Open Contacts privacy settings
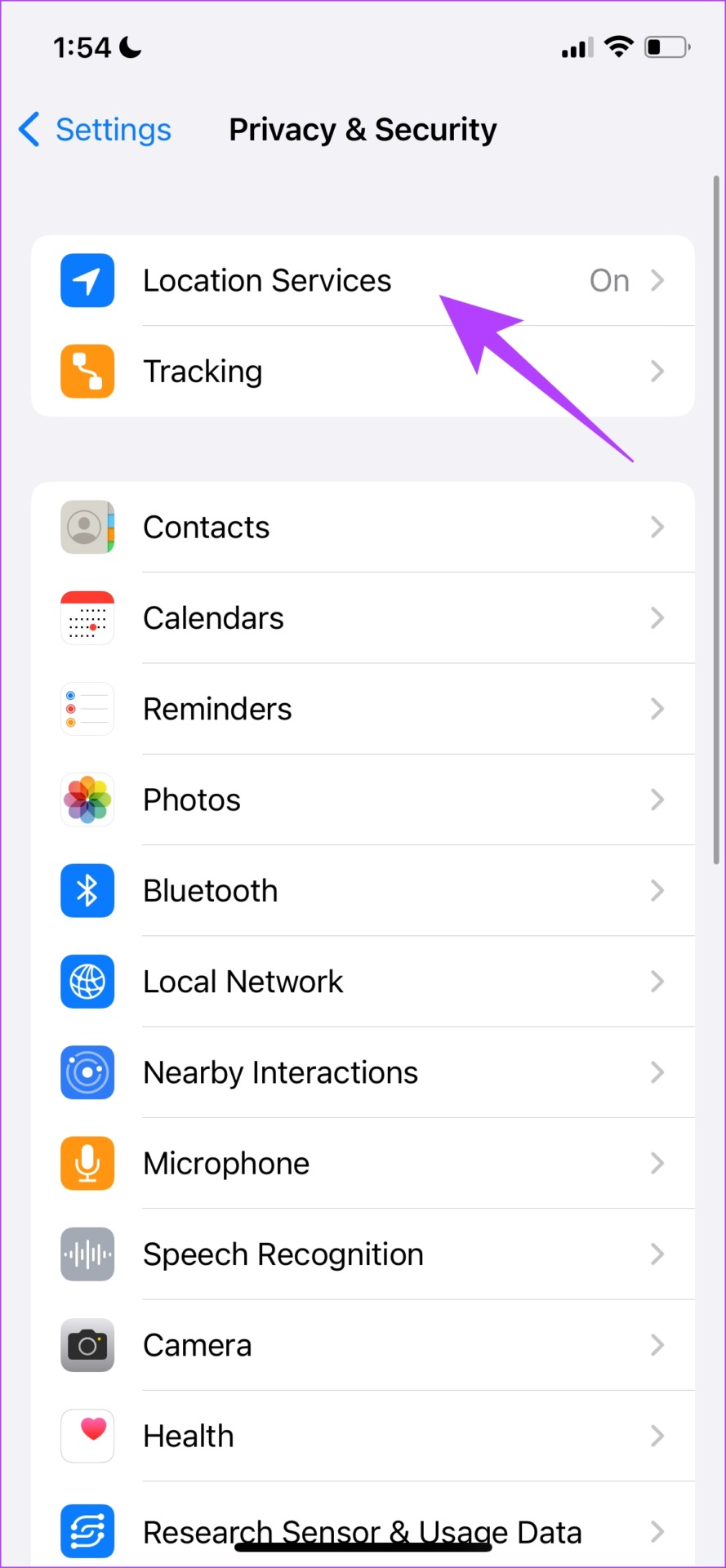Viewport: 726px width, 1568px height. coord(363,528)
